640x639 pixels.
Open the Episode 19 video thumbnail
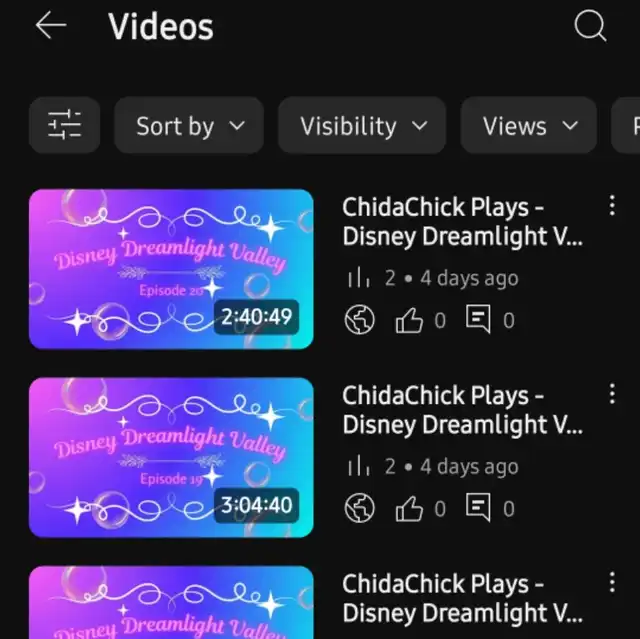[x=171, y=457]
